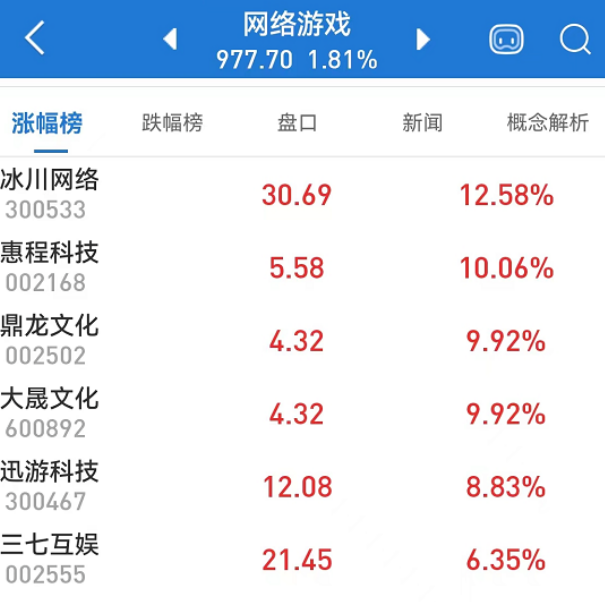Screen dimensions: 605x602
Task: Go back using the header arrow
Action: tap(36, 39)
